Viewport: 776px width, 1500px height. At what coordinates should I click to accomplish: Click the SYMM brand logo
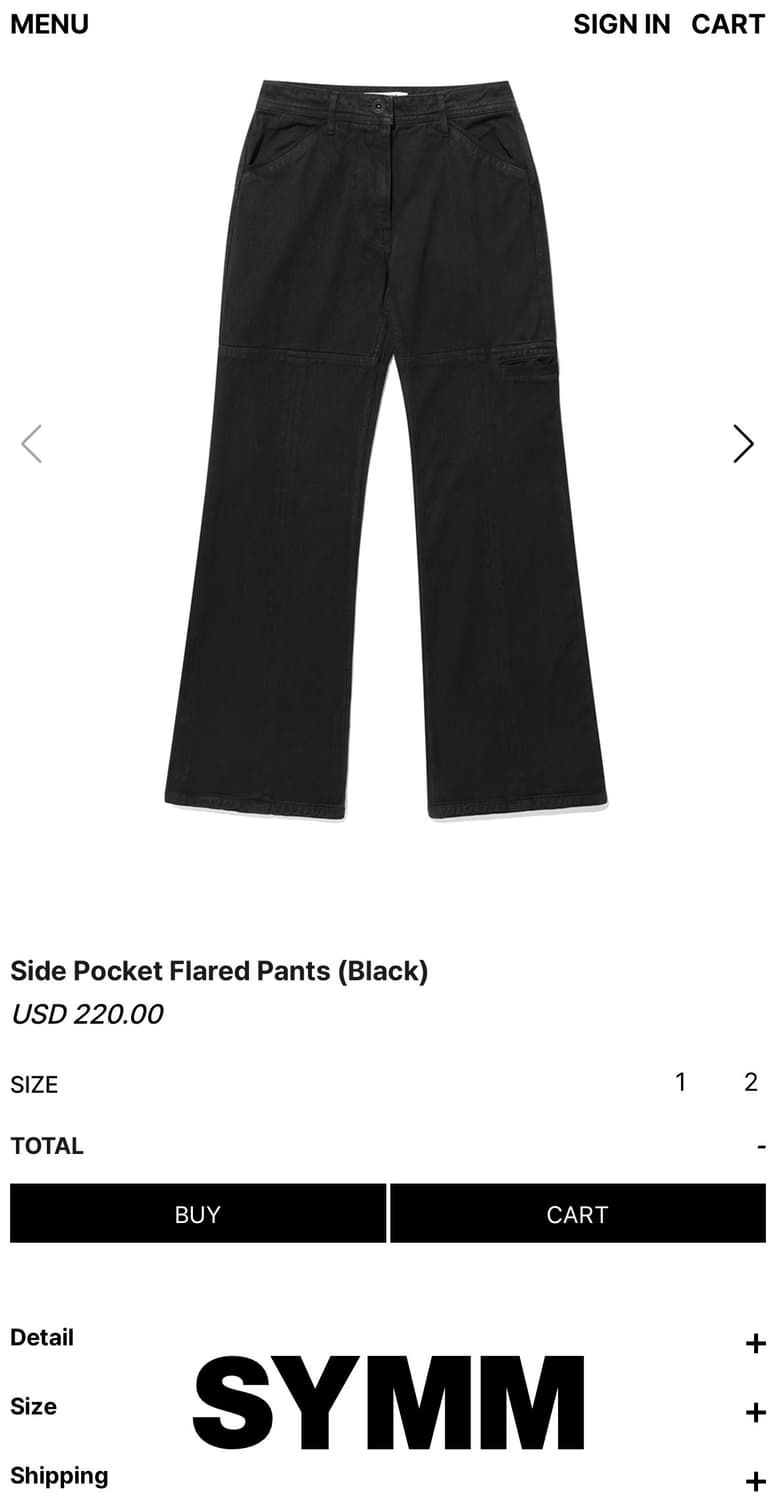pyautogui.click(x=388, y=1400)
